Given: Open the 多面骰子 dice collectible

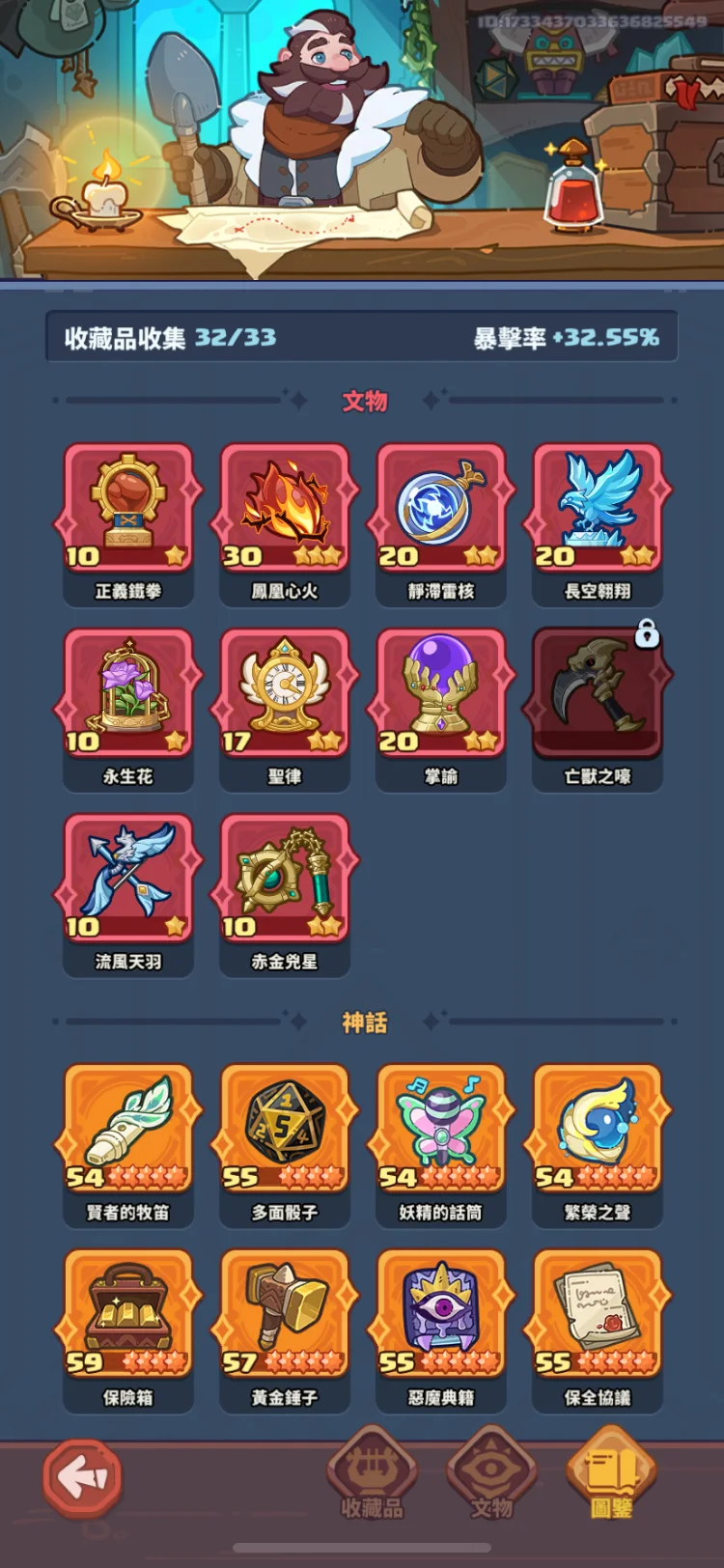Looking at the screenshot, I should (284, 1130).
